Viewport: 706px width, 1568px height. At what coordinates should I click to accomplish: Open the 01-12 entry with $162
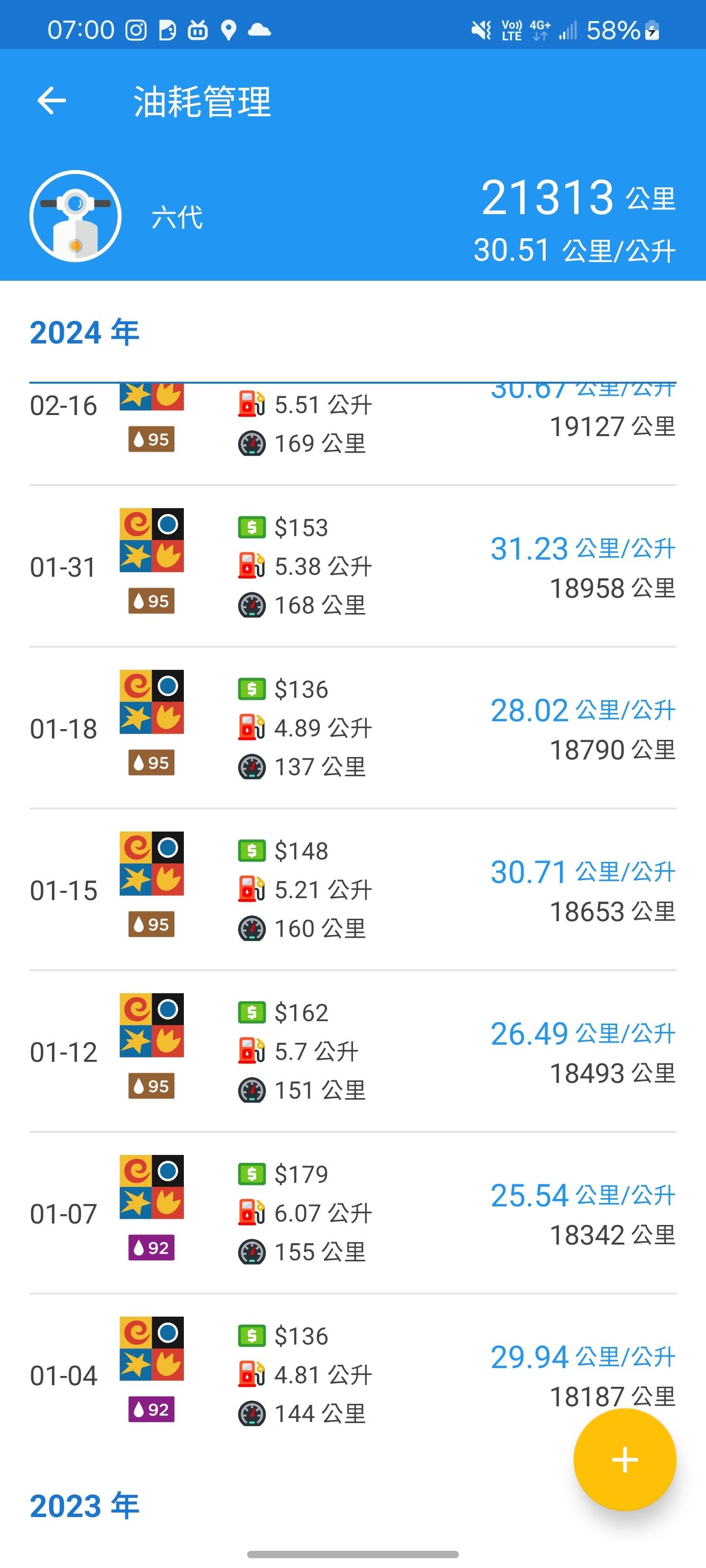352,1051
